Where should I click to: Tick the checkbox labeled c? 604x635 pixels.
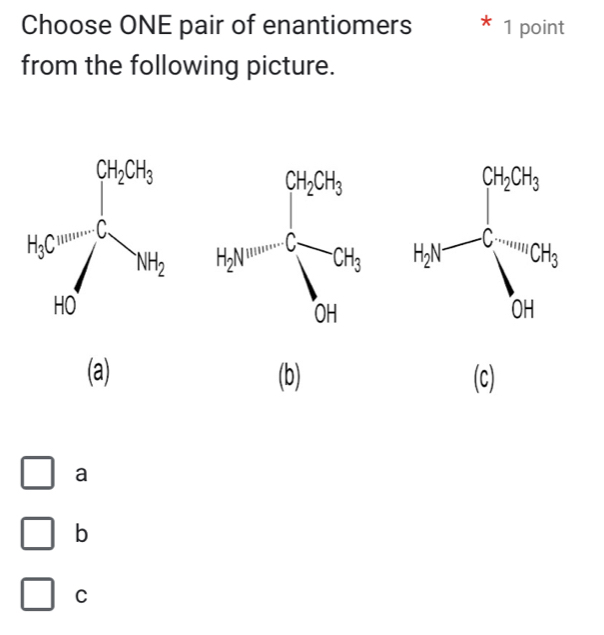coord(37,596)
